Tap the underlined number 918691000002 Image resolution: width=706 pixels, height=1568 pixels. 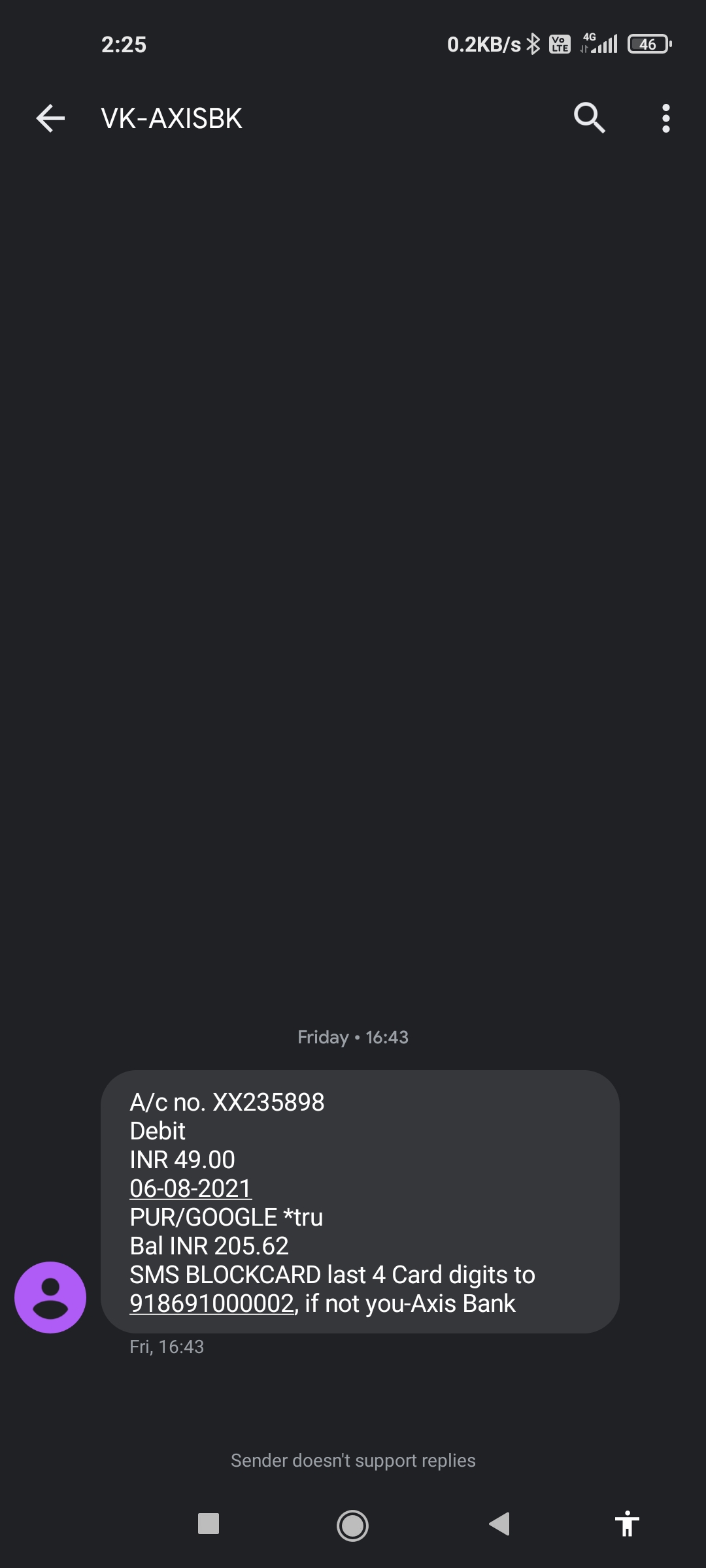coord(212,1303)
